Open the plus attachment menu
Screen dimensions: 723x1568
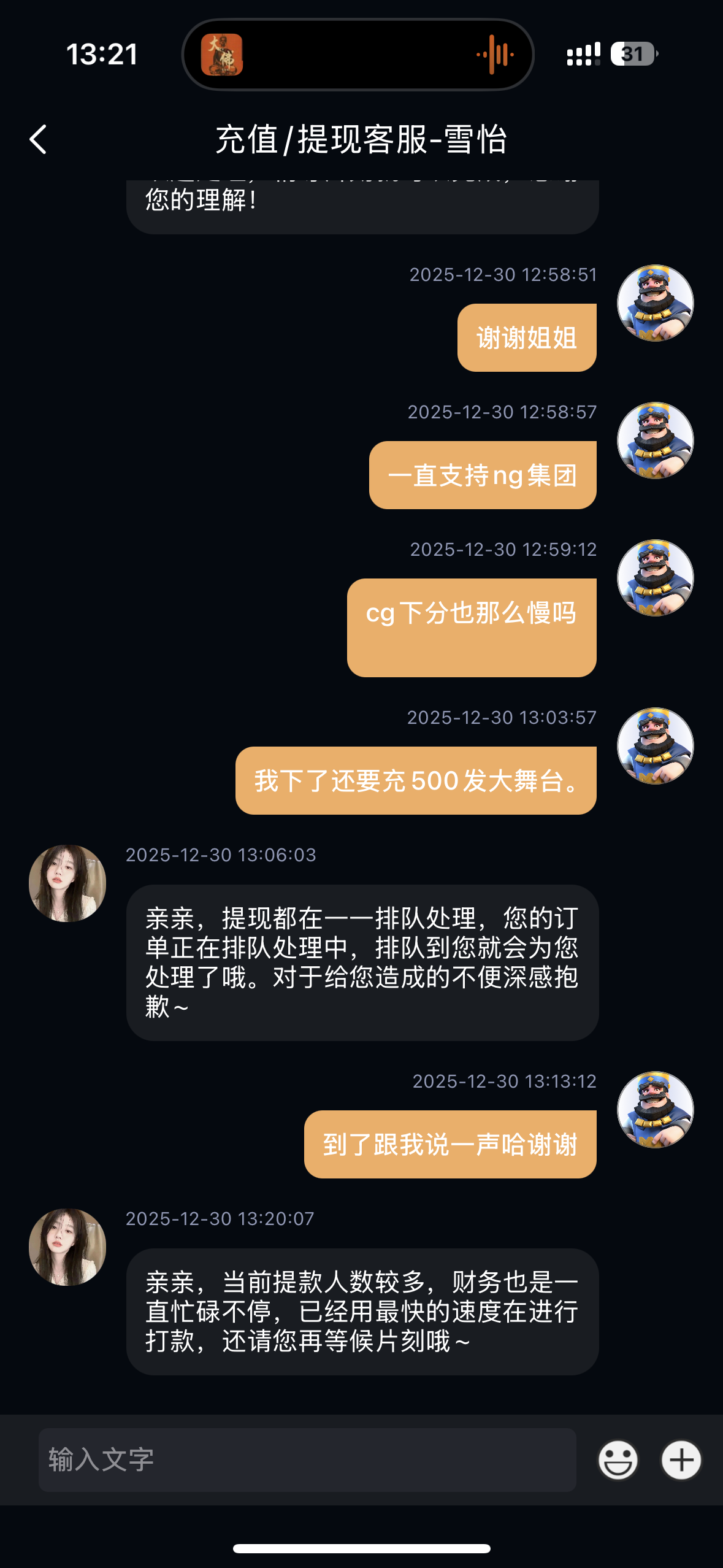coord(681,1459)
